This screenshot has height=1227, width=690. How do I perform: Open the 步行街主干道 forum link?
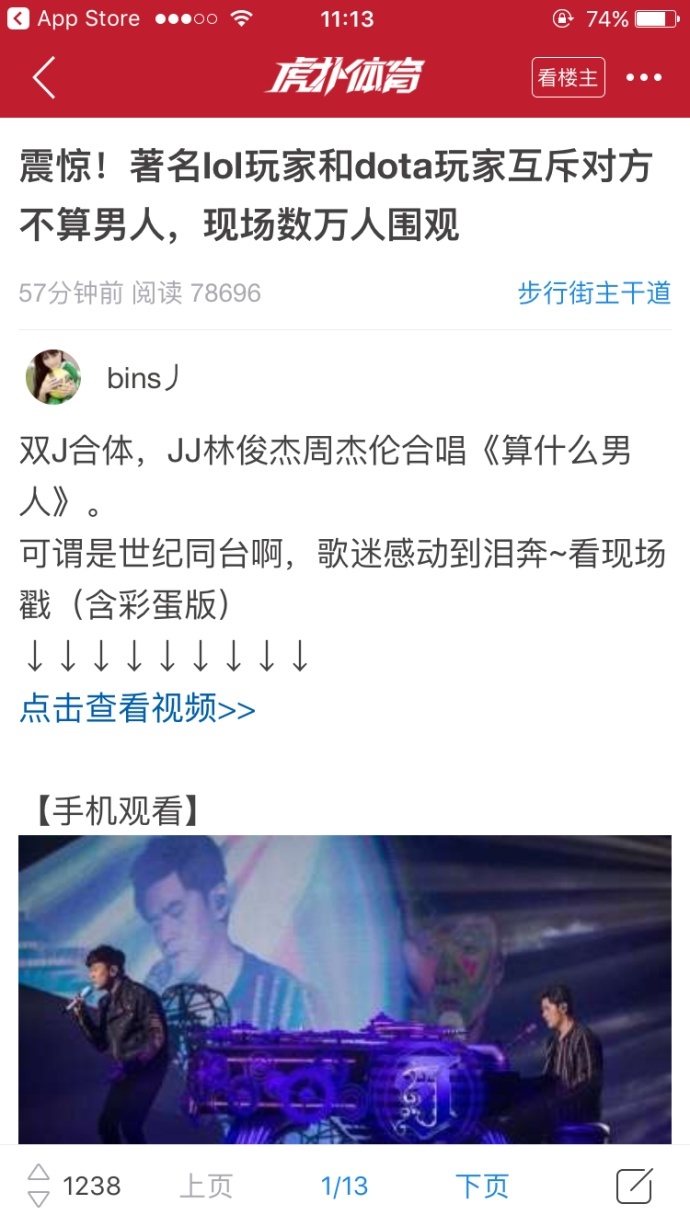tap(594, 293)
